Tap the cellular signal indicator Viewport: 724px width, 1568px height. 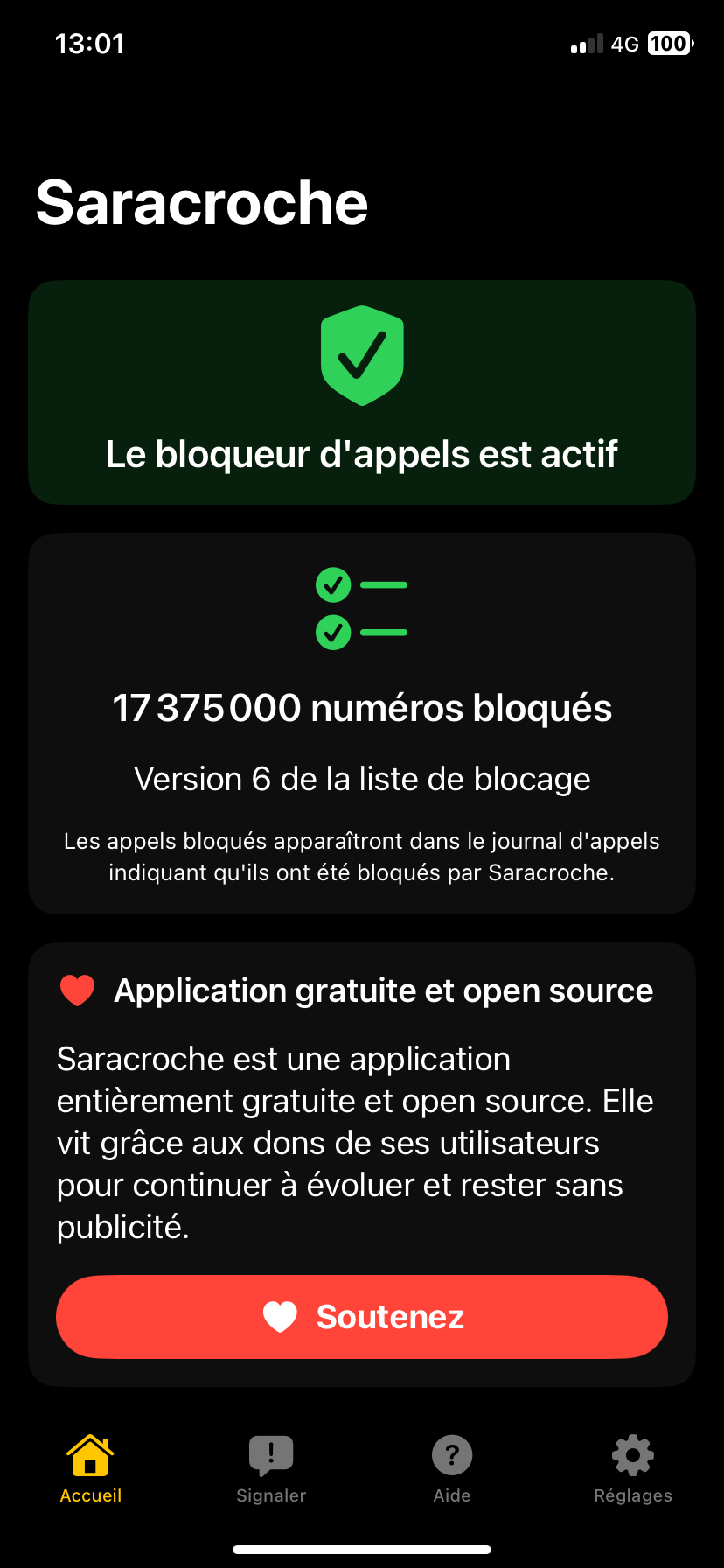pos(588,43)
